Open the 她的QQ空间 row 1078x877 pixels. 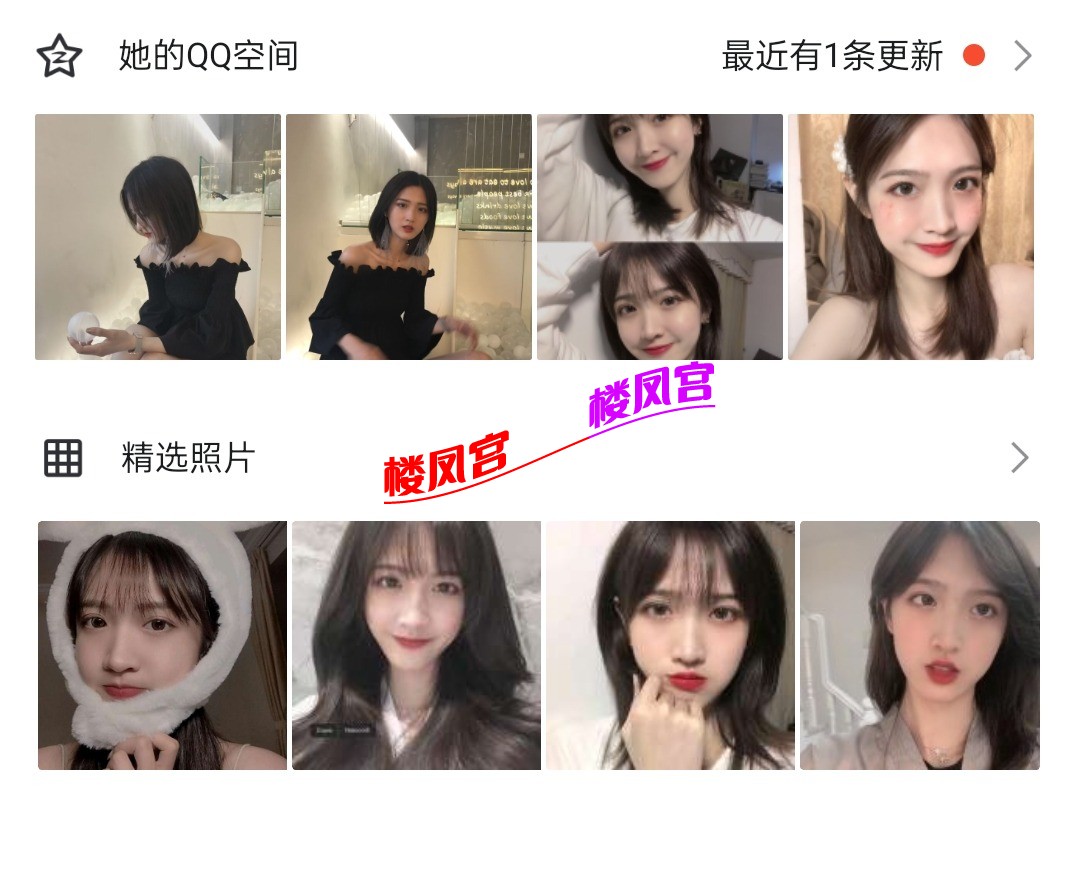[208, 56]
